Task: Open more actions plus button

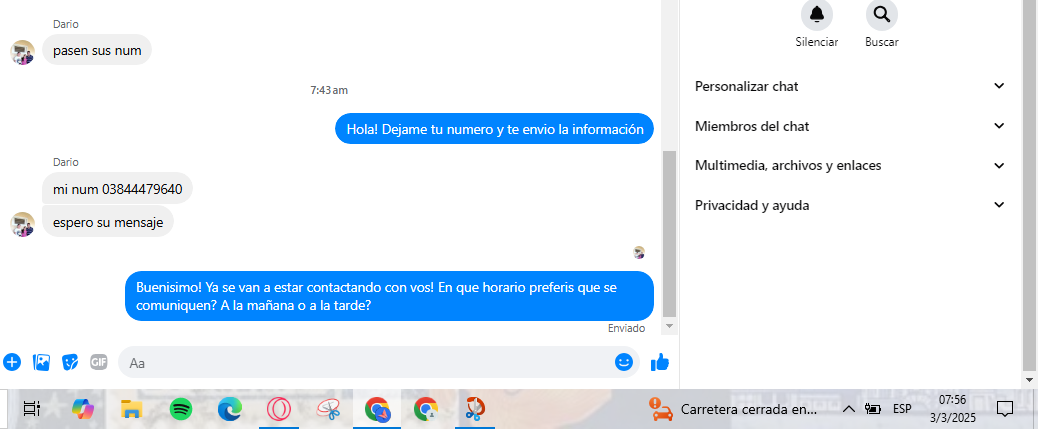Action: (12, 362)
